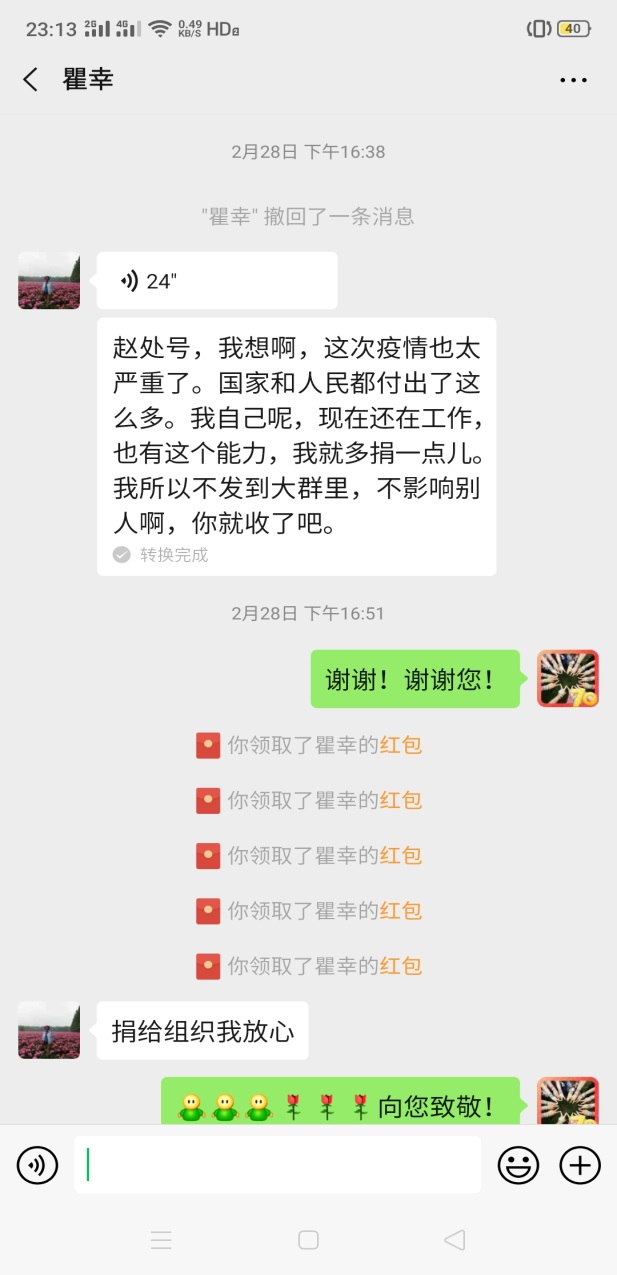This screenshot has height=1275, width=617.
Task: Play the 24-second voice message
Action: coord(216,281)
